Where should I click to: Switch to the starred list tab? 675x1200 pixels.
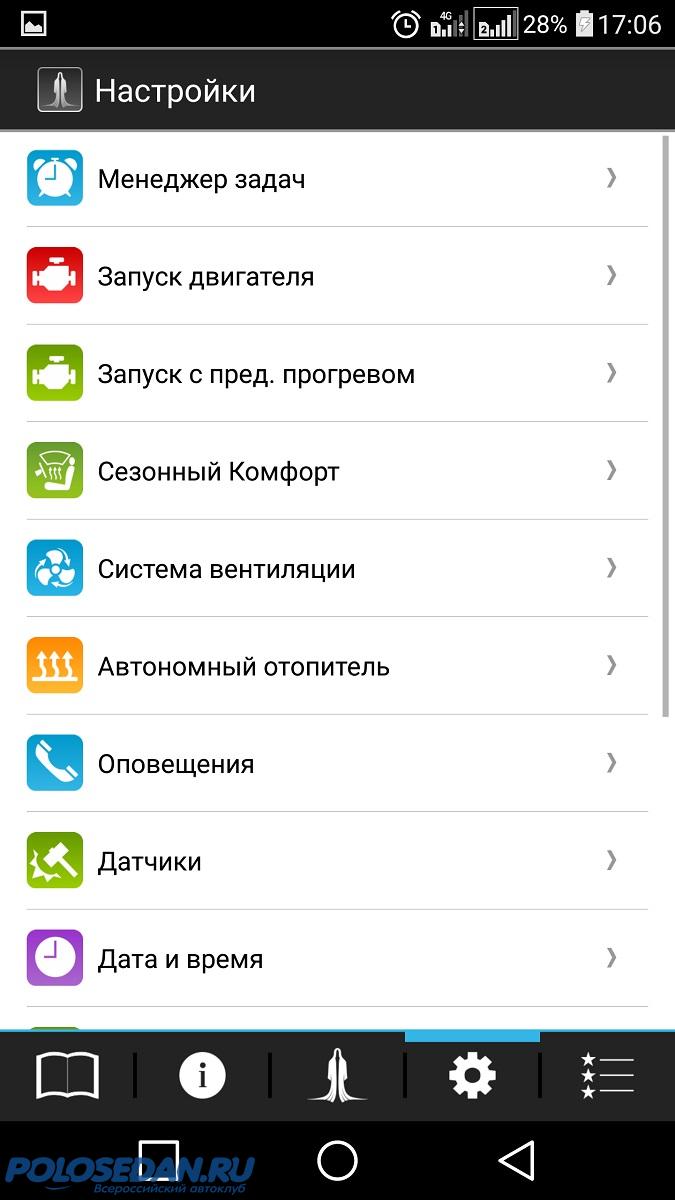[607, 1076]
